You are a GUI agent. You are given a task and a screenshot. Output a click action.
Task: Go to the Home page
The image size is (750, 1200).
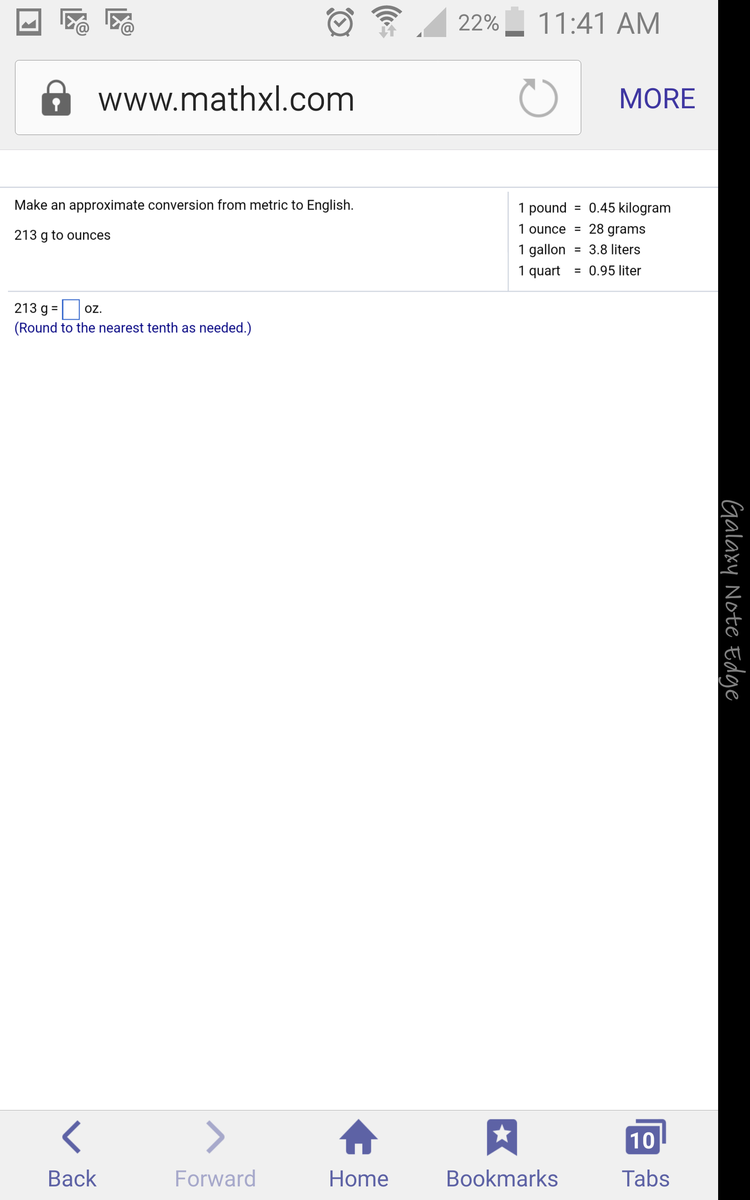pos(358,1155)
